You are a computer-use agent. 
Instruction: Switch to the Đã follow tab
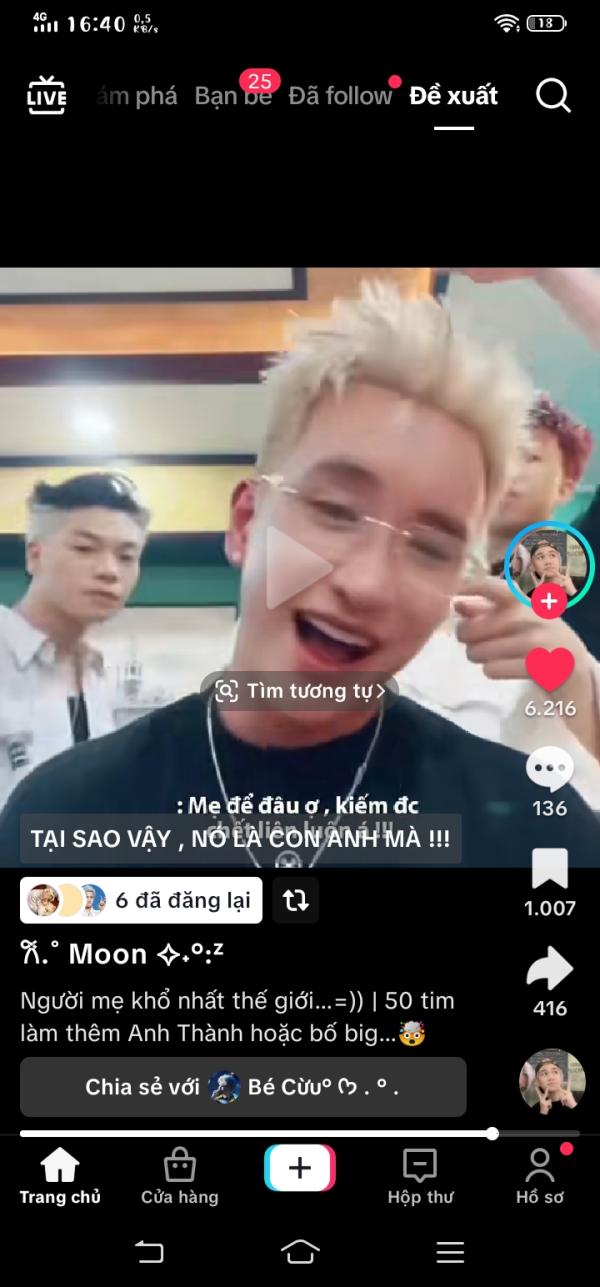pyautogui.click(x=340, y=96)
